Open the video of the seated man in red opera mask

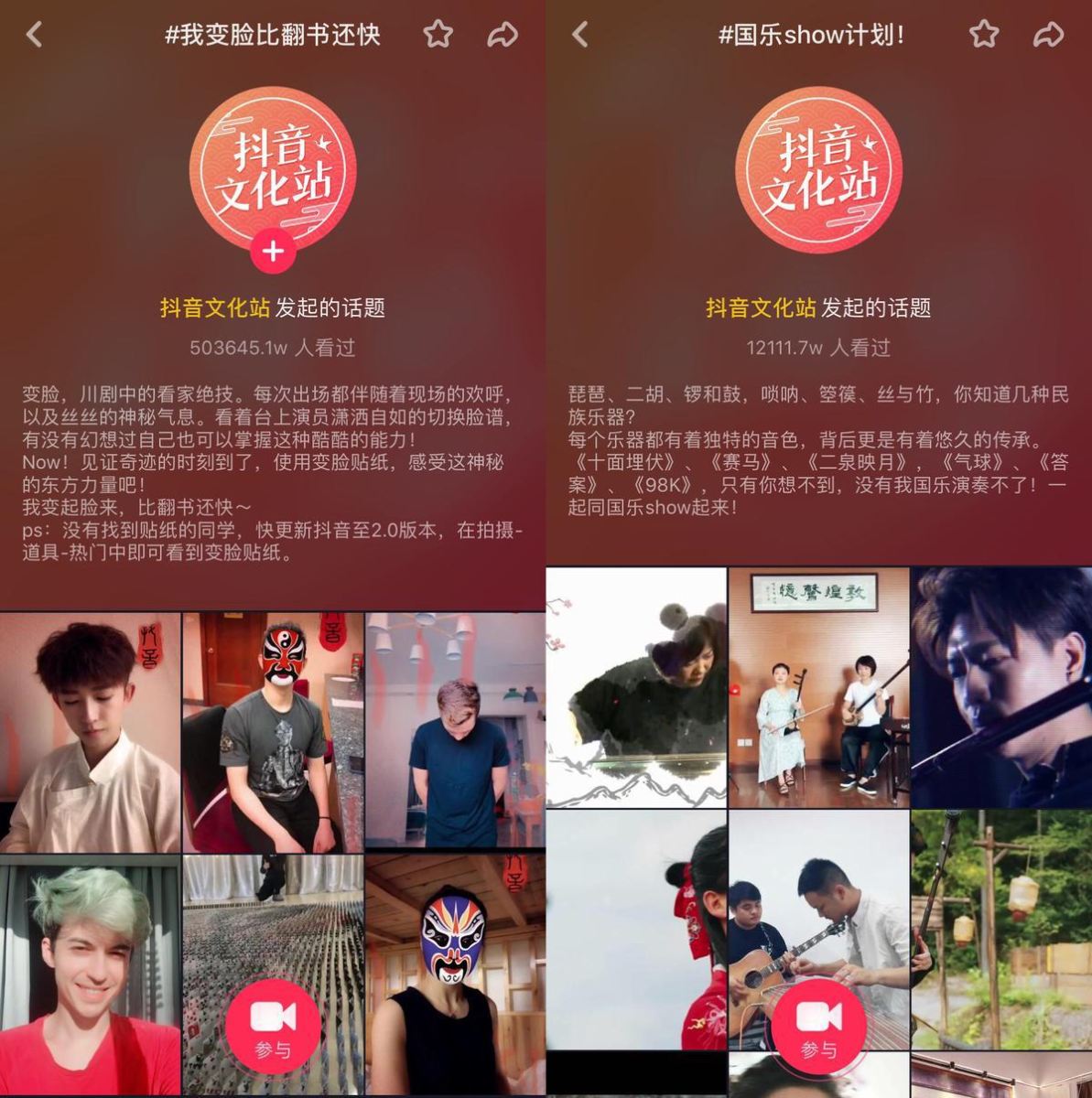273,732
